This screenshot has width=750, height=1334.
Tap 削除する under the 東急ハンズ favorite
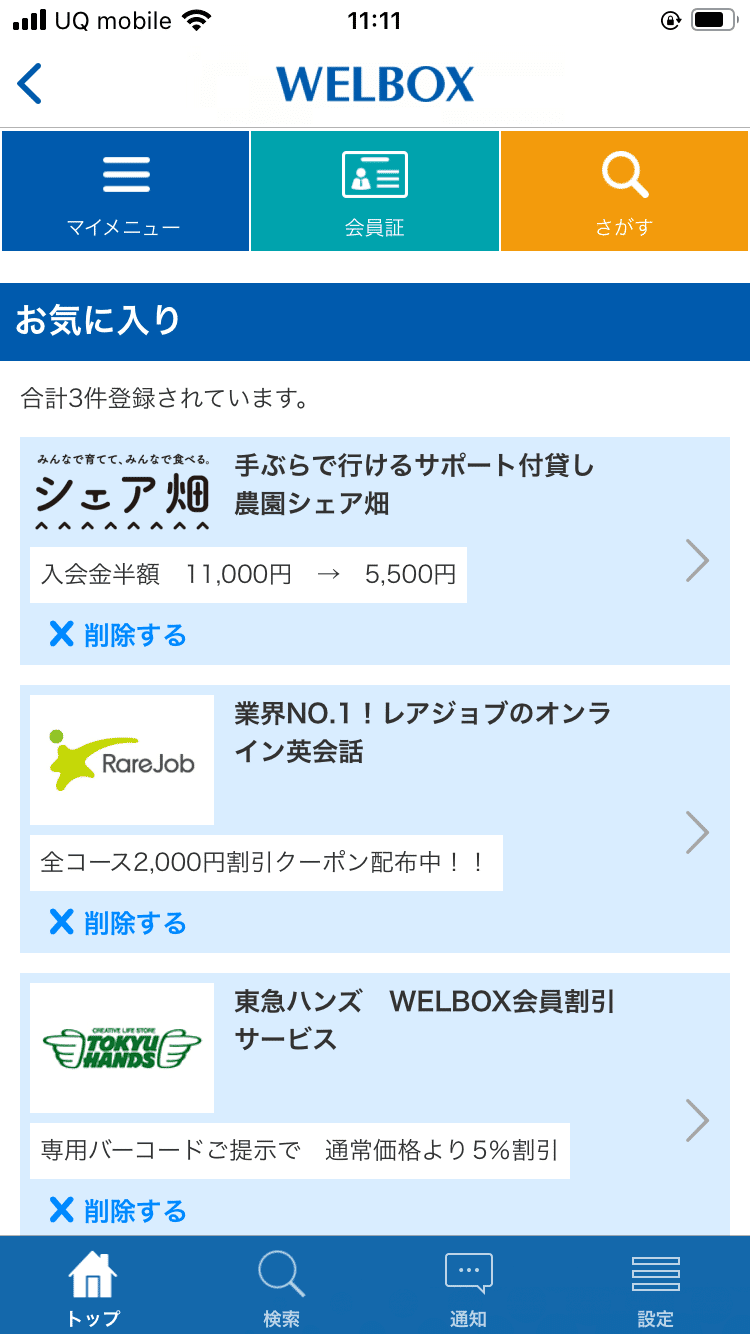point(120,1211)
